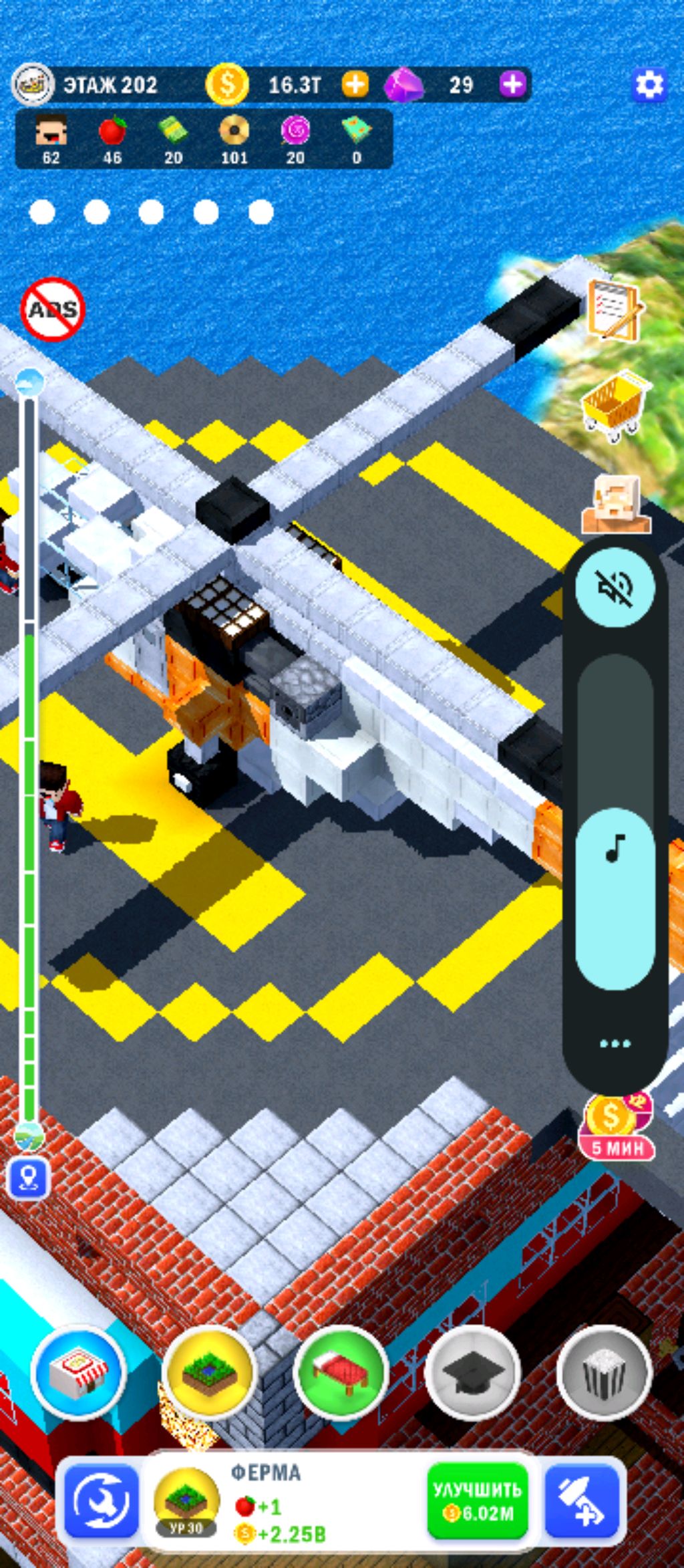Viewport: 684px width, 1568px height.
Task: Open the settings gear
Action: (649, 85)
